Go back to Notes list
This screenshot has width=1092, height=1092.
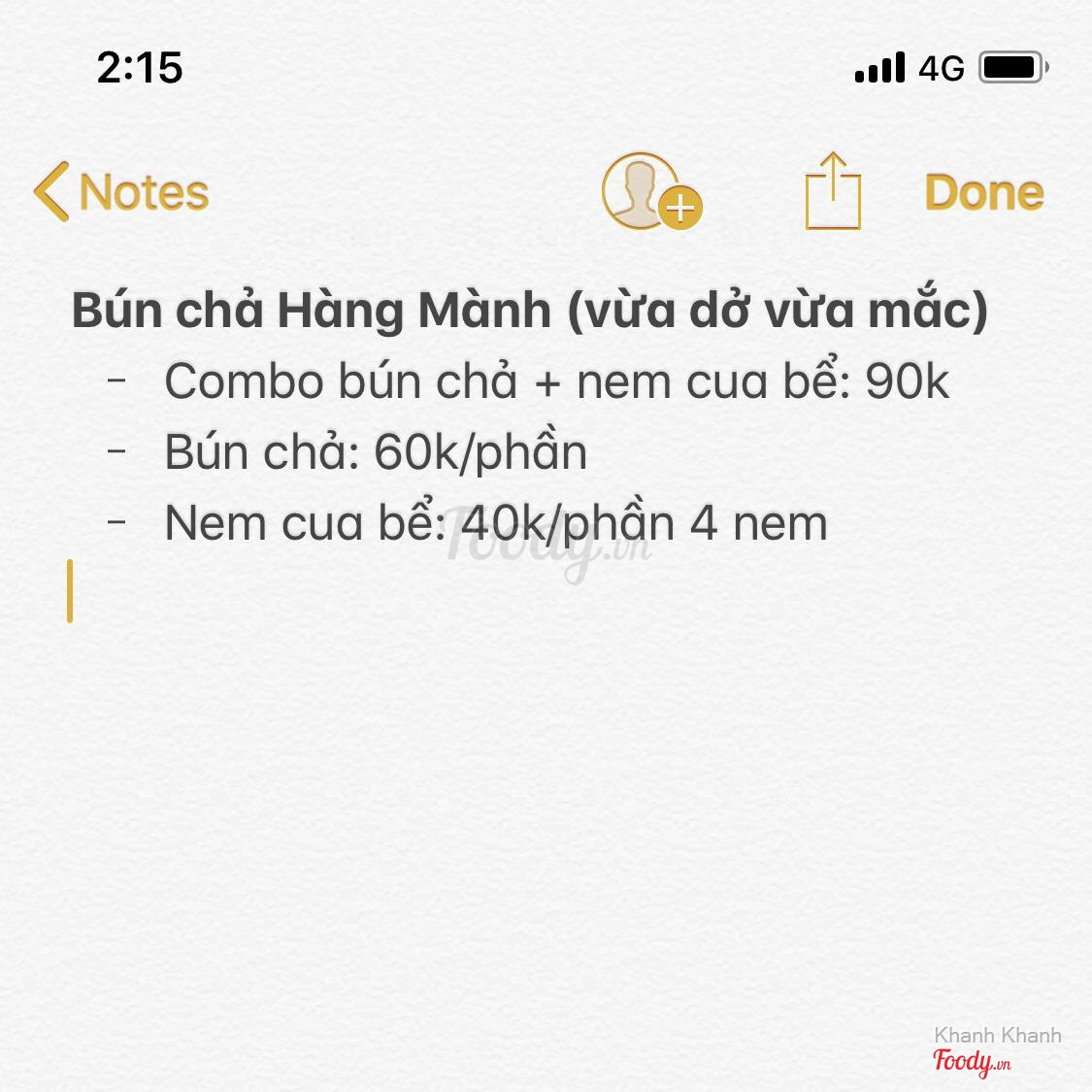[121, 191]
